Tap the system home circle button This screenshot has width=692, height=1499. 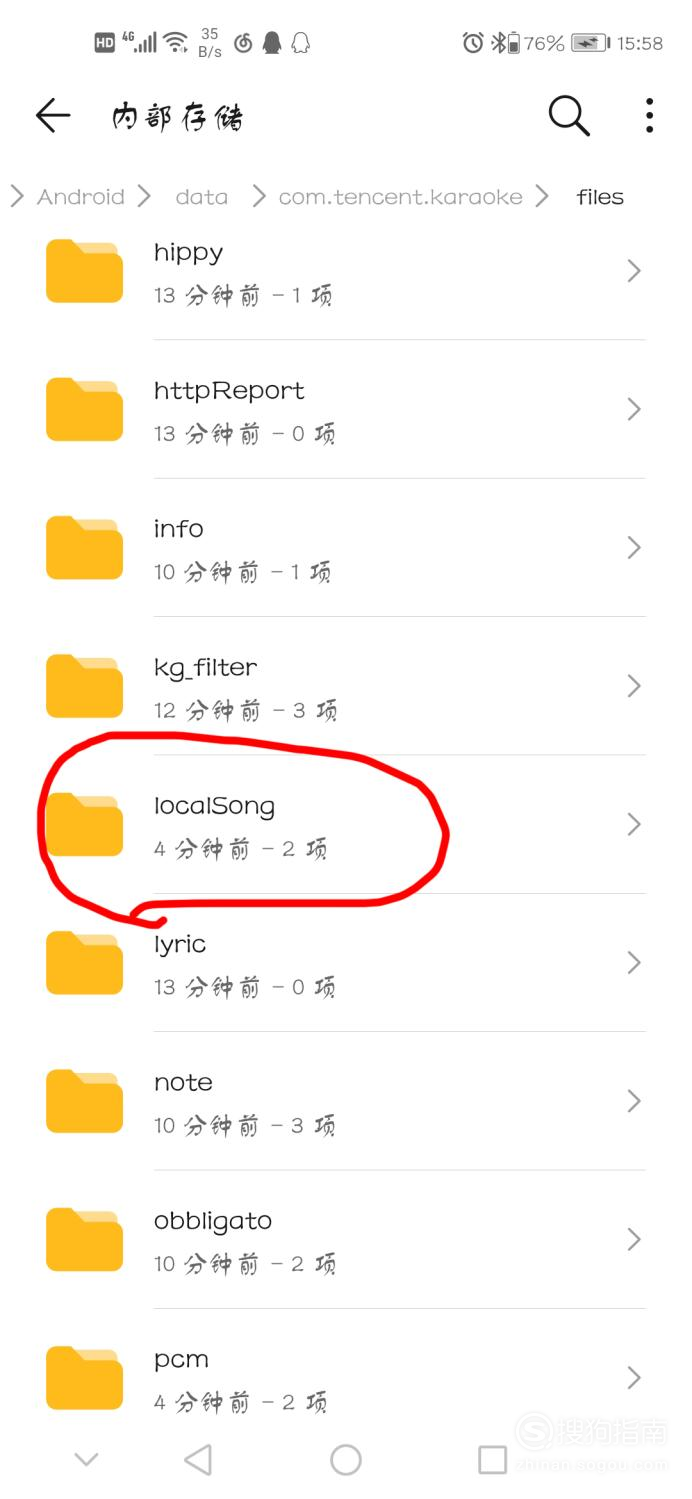coord(346,1460)
